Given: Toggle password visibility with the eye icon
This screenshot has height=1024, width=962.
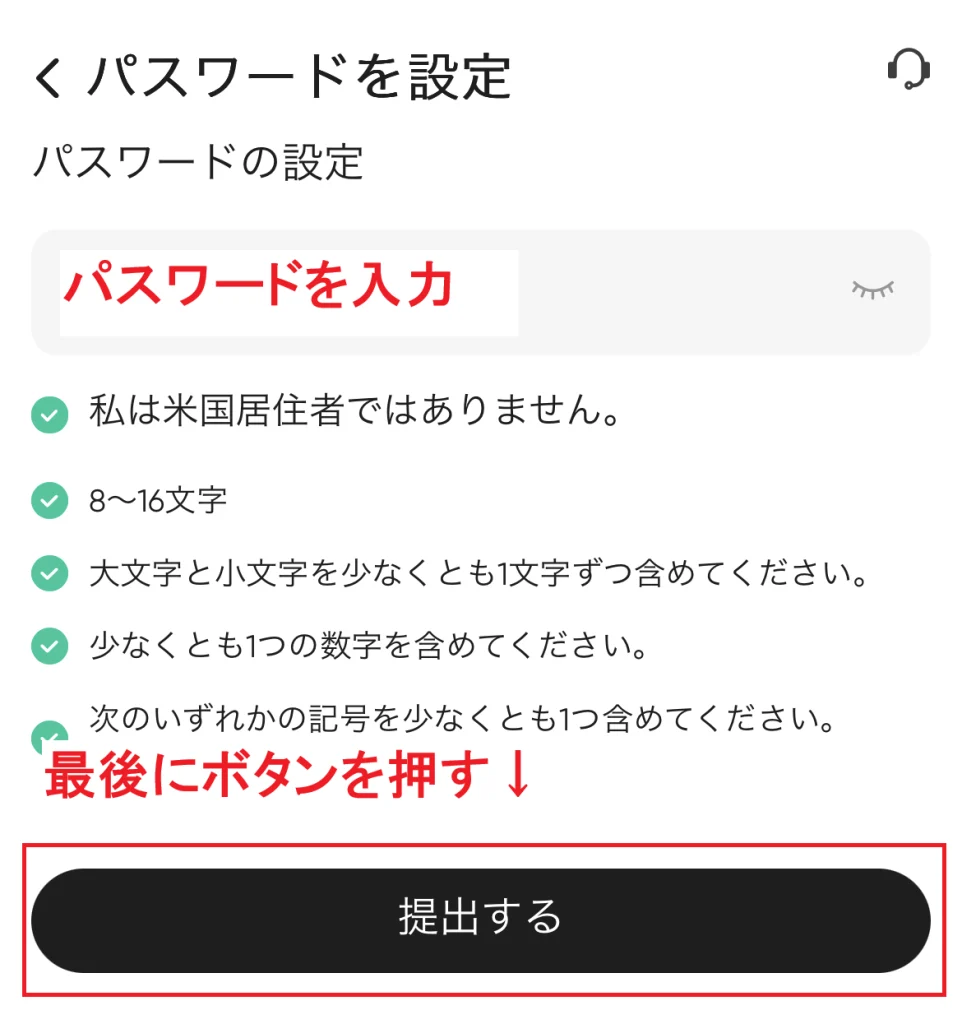Looking at the screenshot, I should coord(872,290).
